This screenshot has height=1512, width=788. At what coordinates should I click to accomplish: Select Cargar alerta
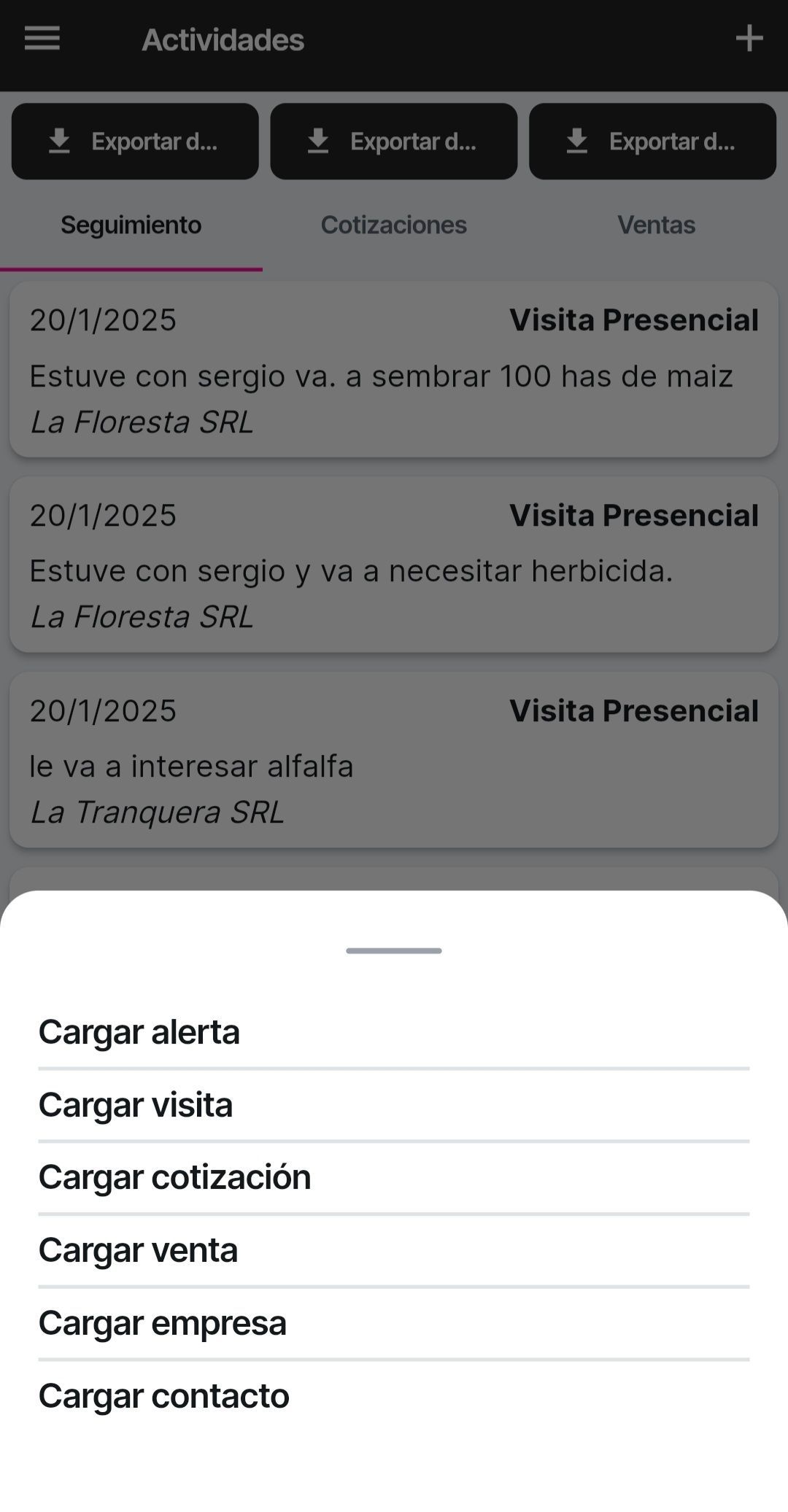pos(393,1032)
